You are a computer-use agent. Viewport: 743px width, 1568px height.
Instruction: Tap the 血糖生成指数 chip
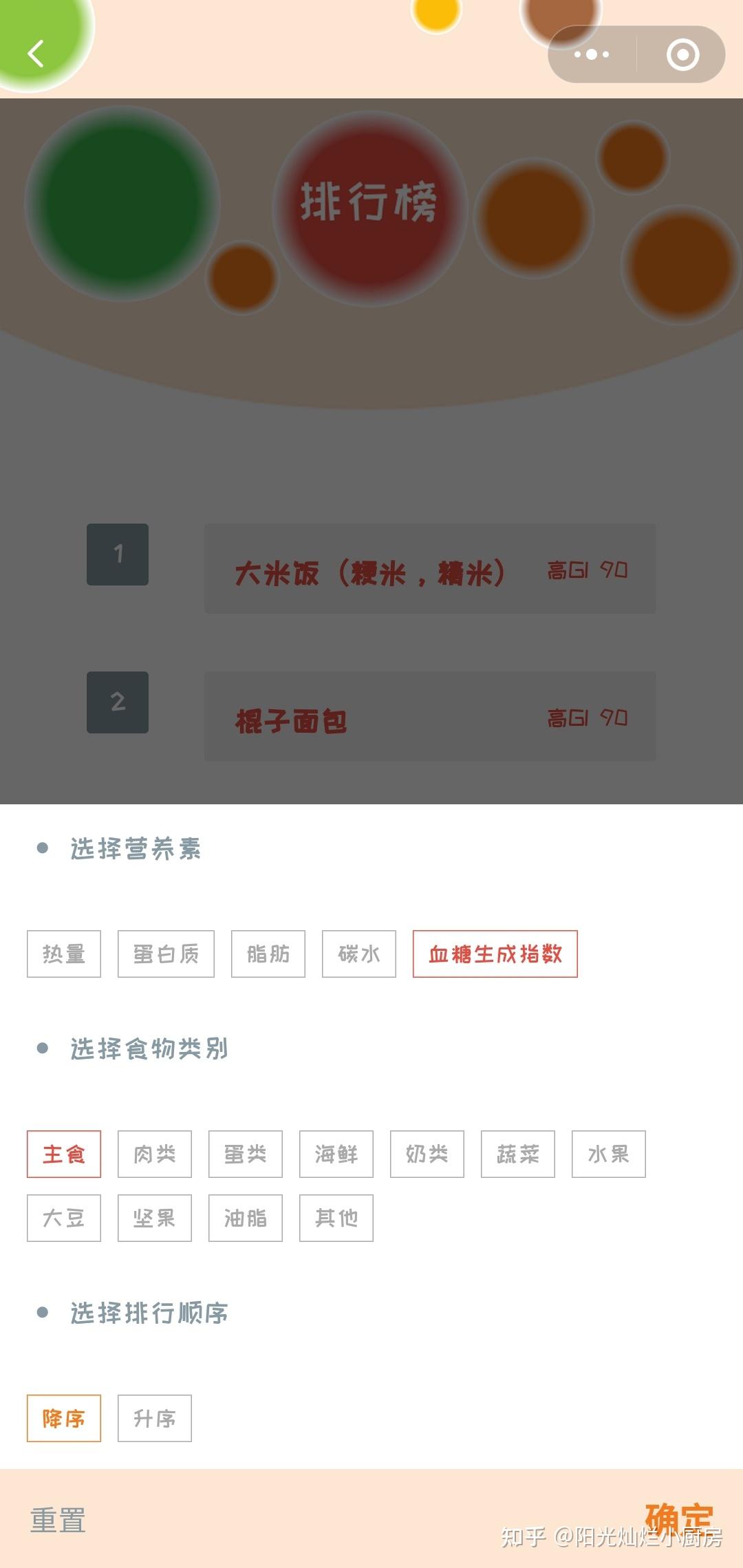[x=495, y=954]
